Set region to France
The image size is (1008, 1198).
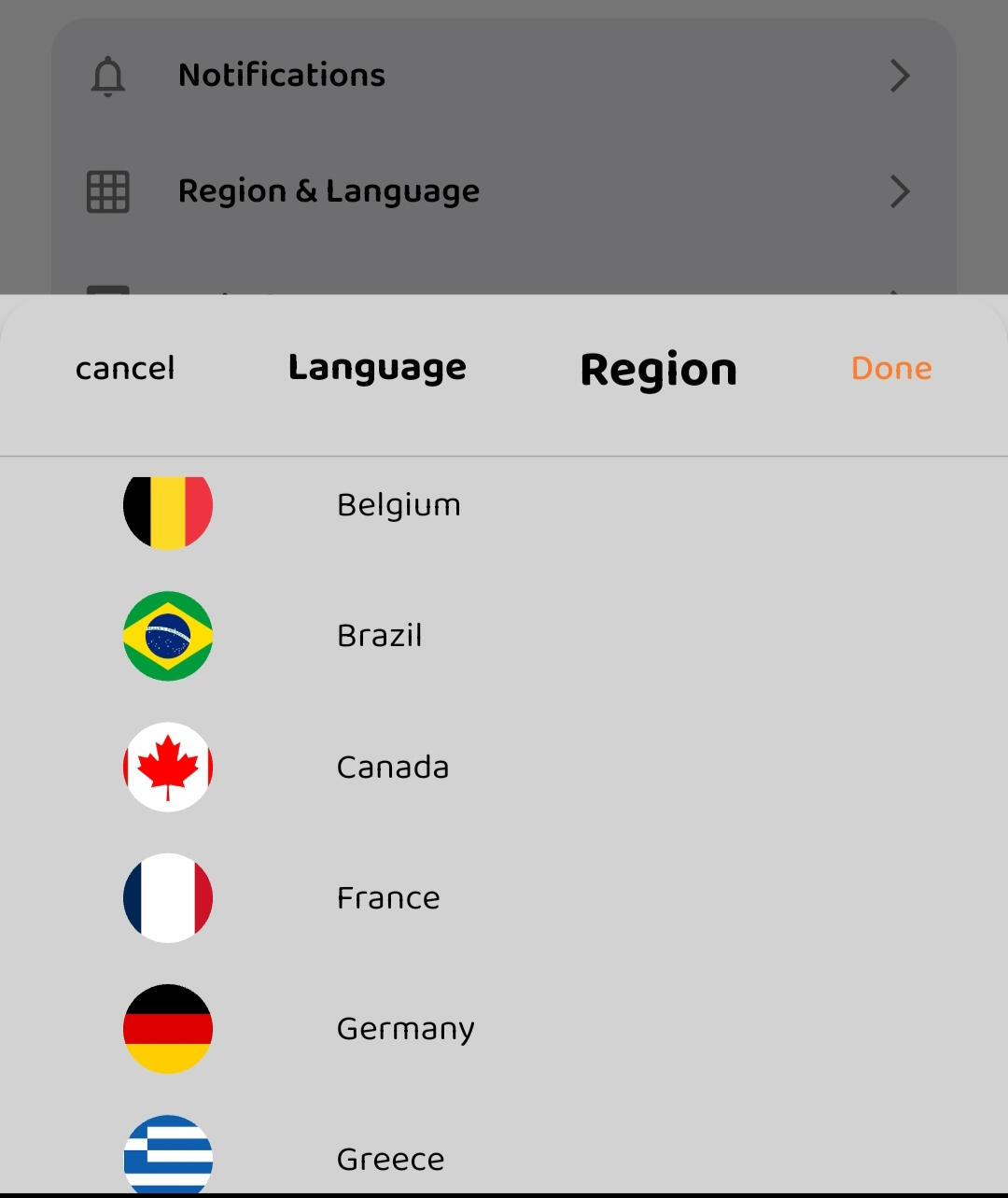pyautogui.click(x=387, y=897)
